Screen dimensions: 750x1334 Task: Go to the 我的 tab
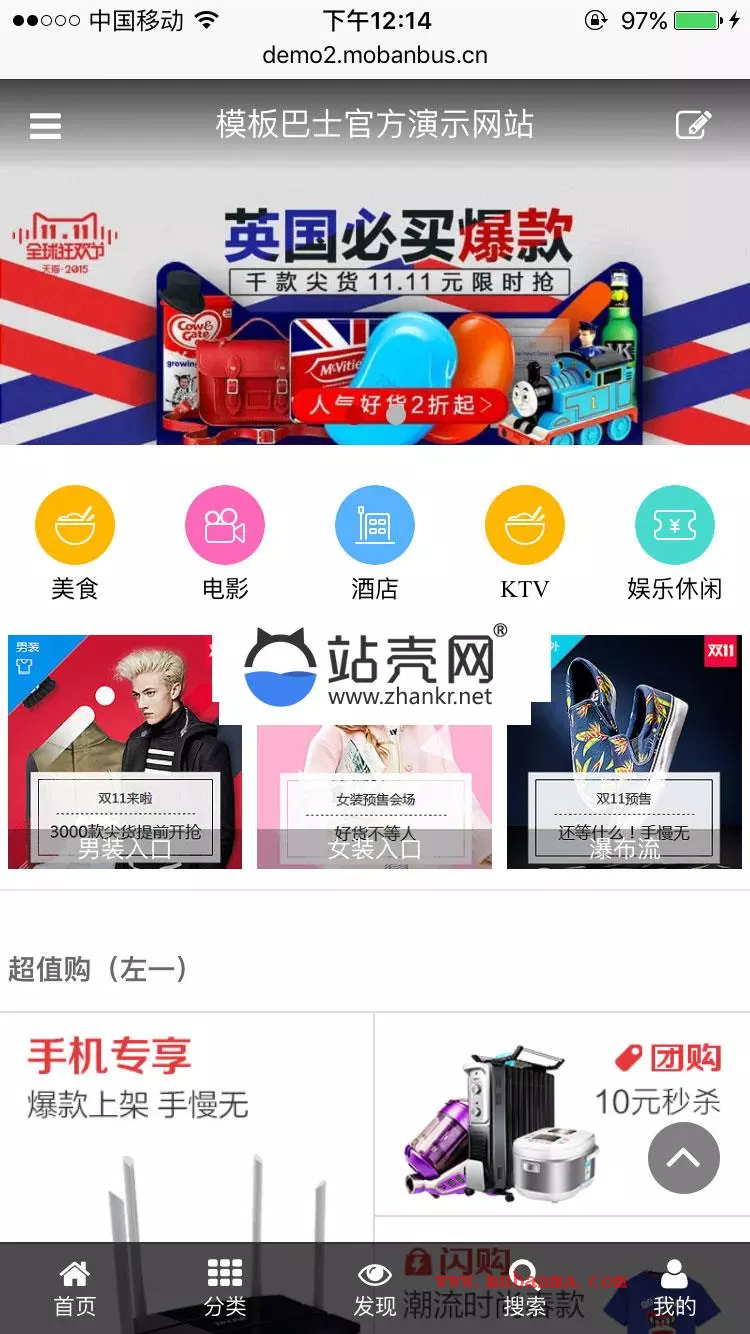pos(675,1288)
